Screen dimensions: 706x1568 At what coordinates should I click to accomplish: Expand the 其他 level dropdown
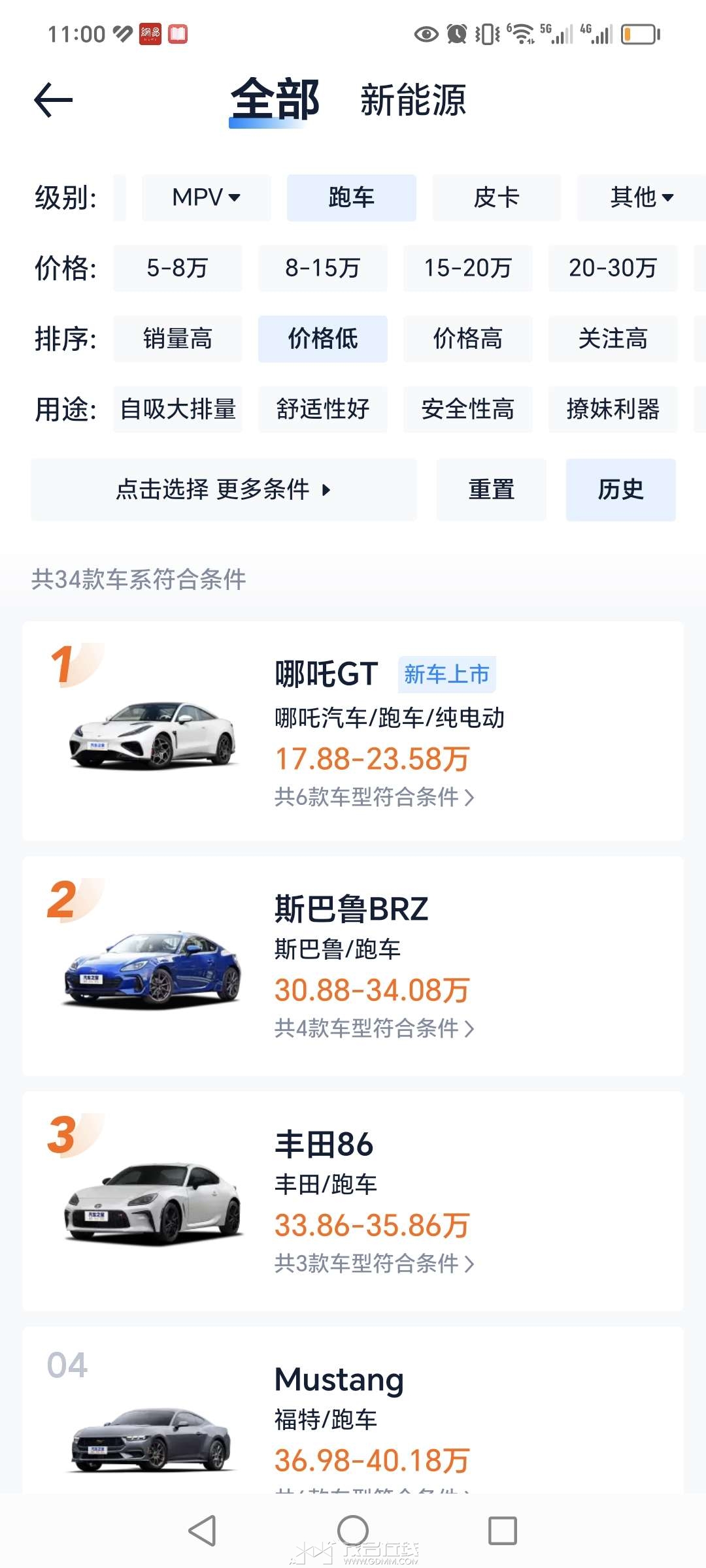[641, 197]
